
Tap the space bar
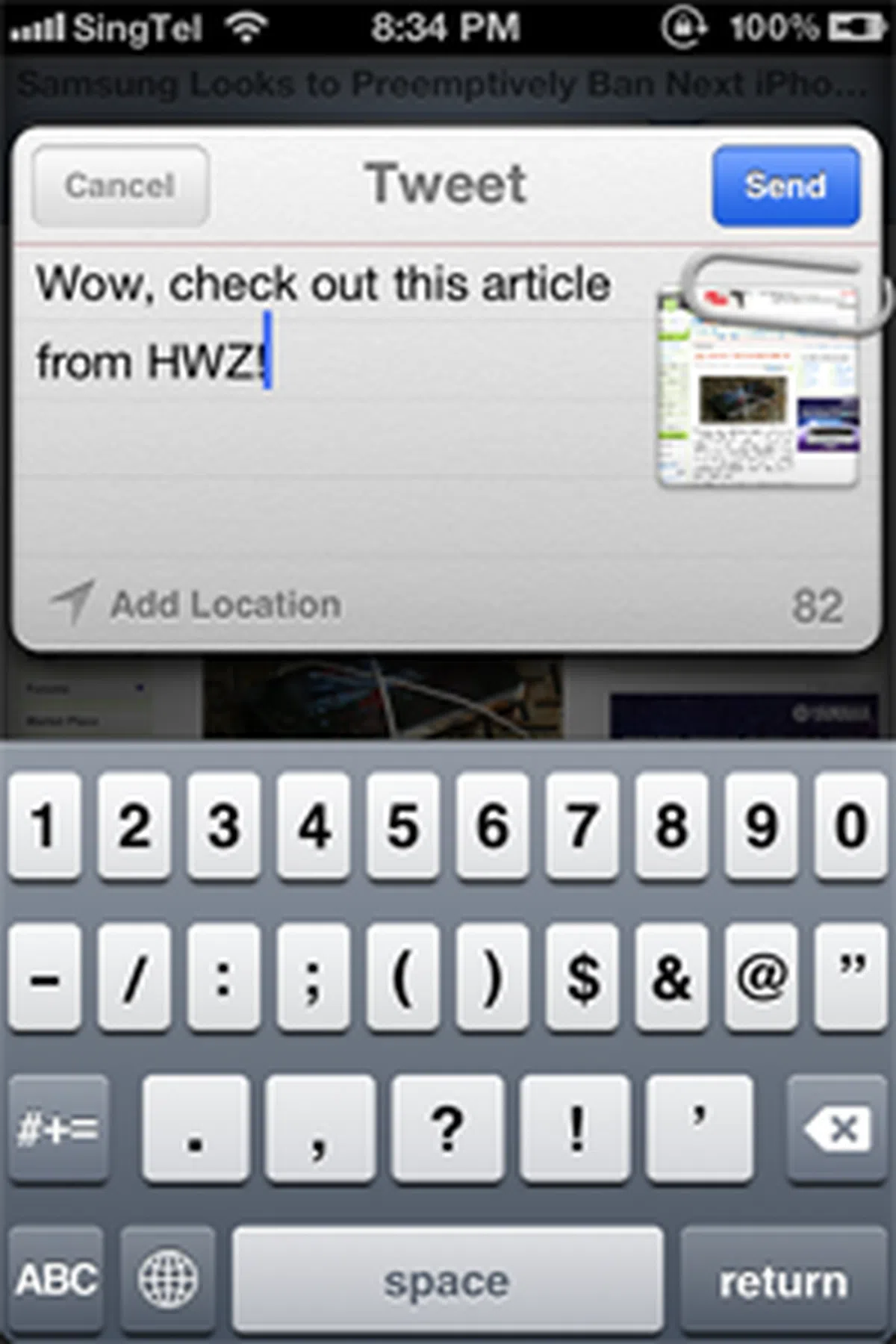click(447, 1279)
